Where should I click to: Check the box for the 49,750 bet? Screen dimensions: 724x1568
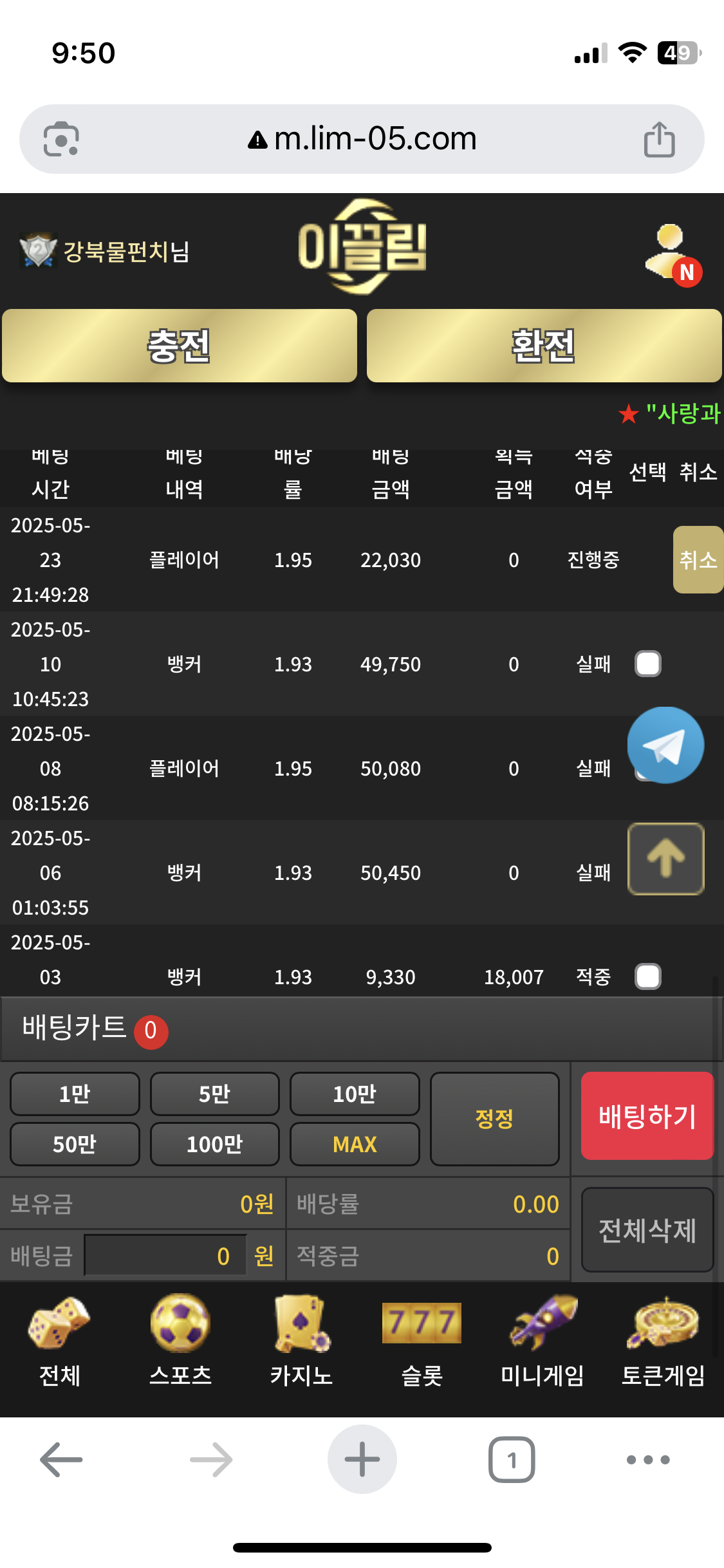(x=647, y=664)
